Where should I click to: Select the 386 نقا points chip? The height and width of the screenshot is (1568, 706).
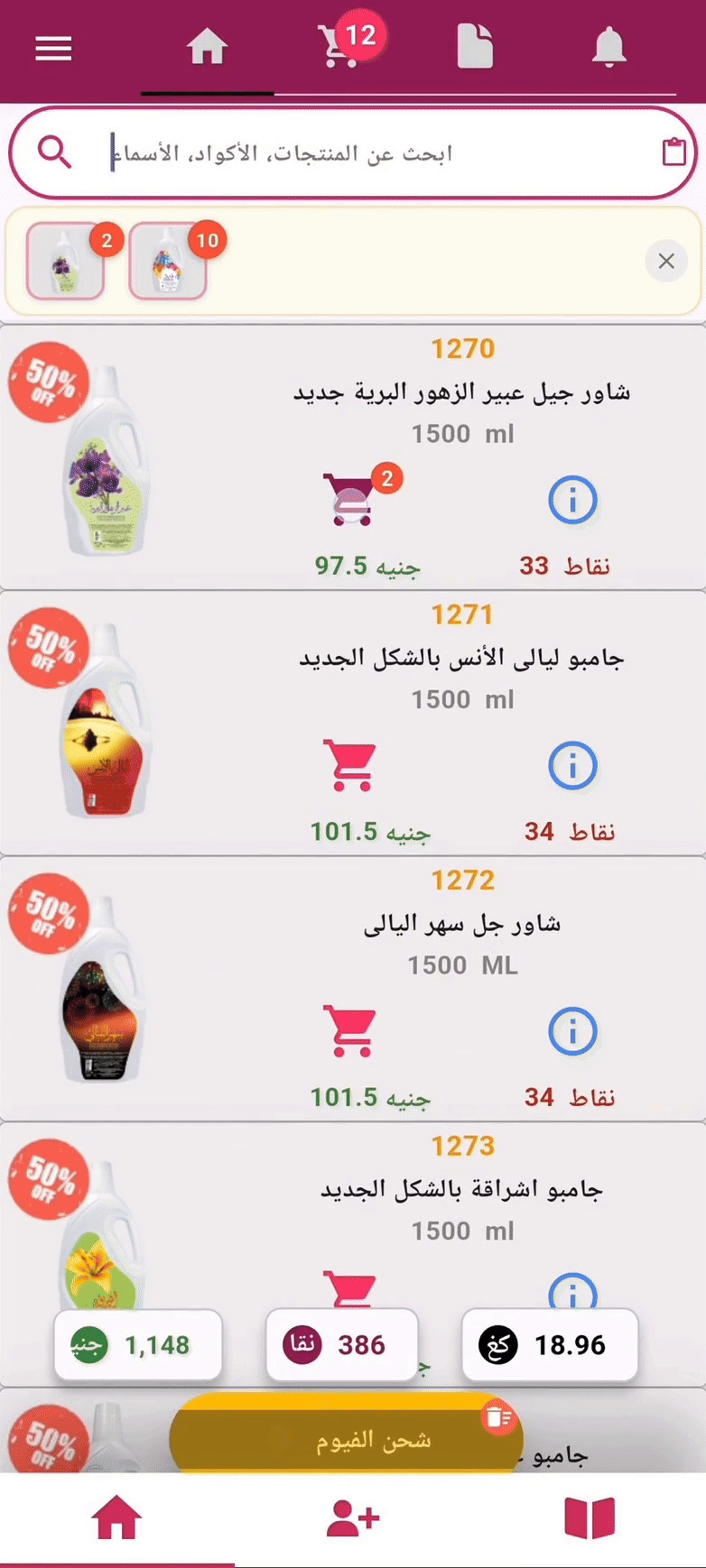(341, 1345)
